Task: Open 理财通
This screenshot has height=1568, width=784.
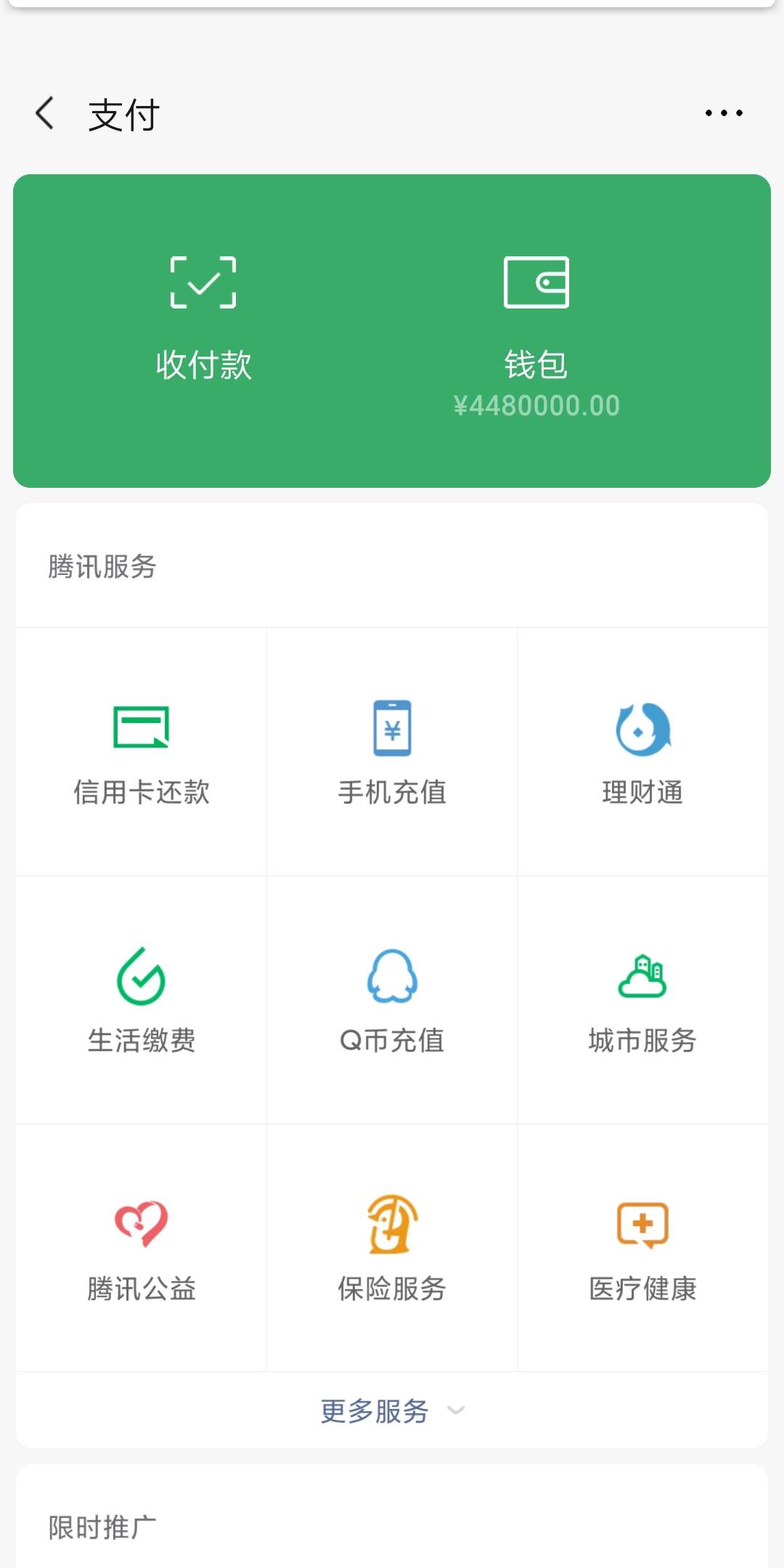Action: pyautogui.click(x=642, y=752)
